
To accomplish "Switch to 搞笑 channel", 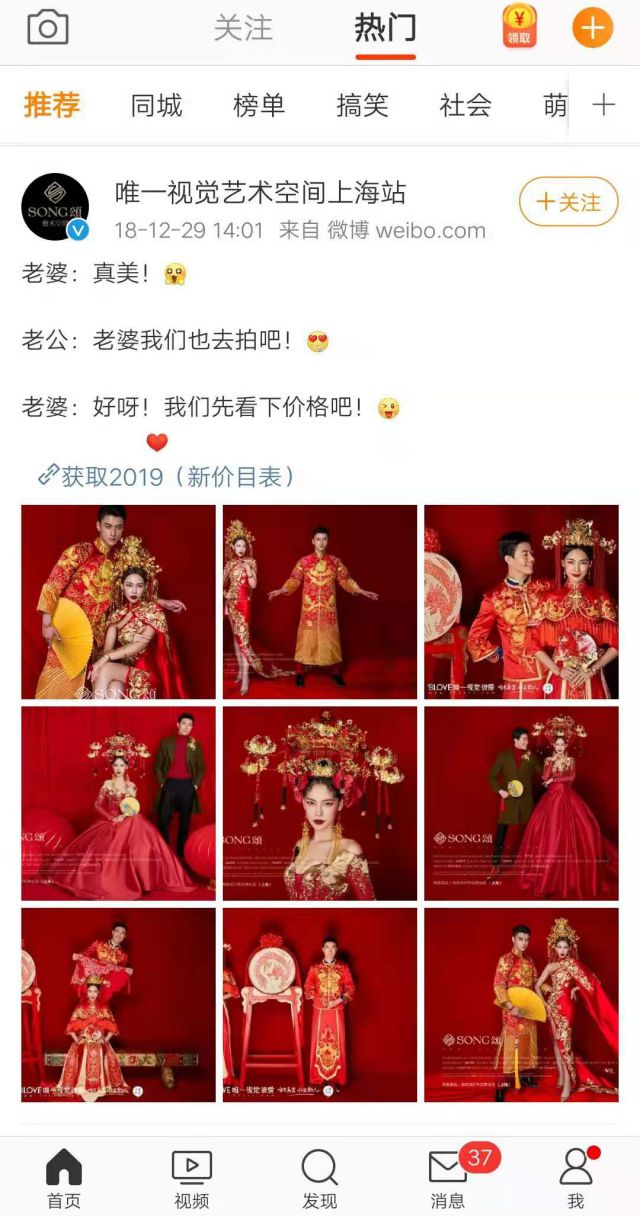I will [x=362, y=105].
